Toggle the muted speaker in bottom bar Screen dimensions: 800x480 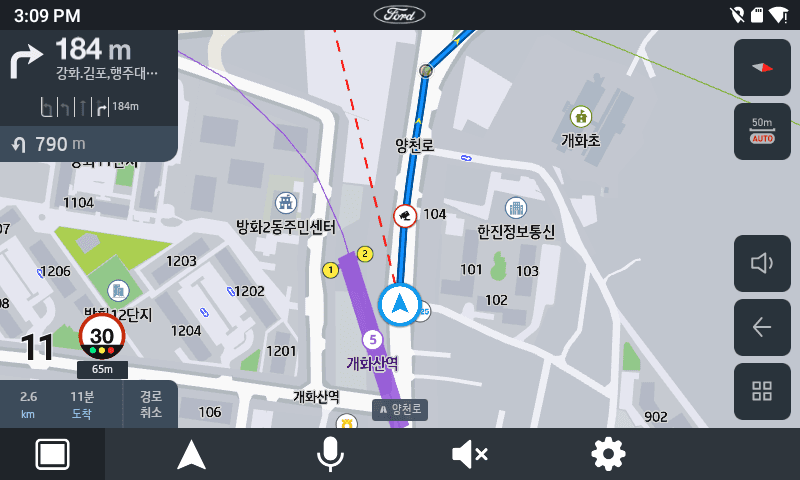coord(469,455)
